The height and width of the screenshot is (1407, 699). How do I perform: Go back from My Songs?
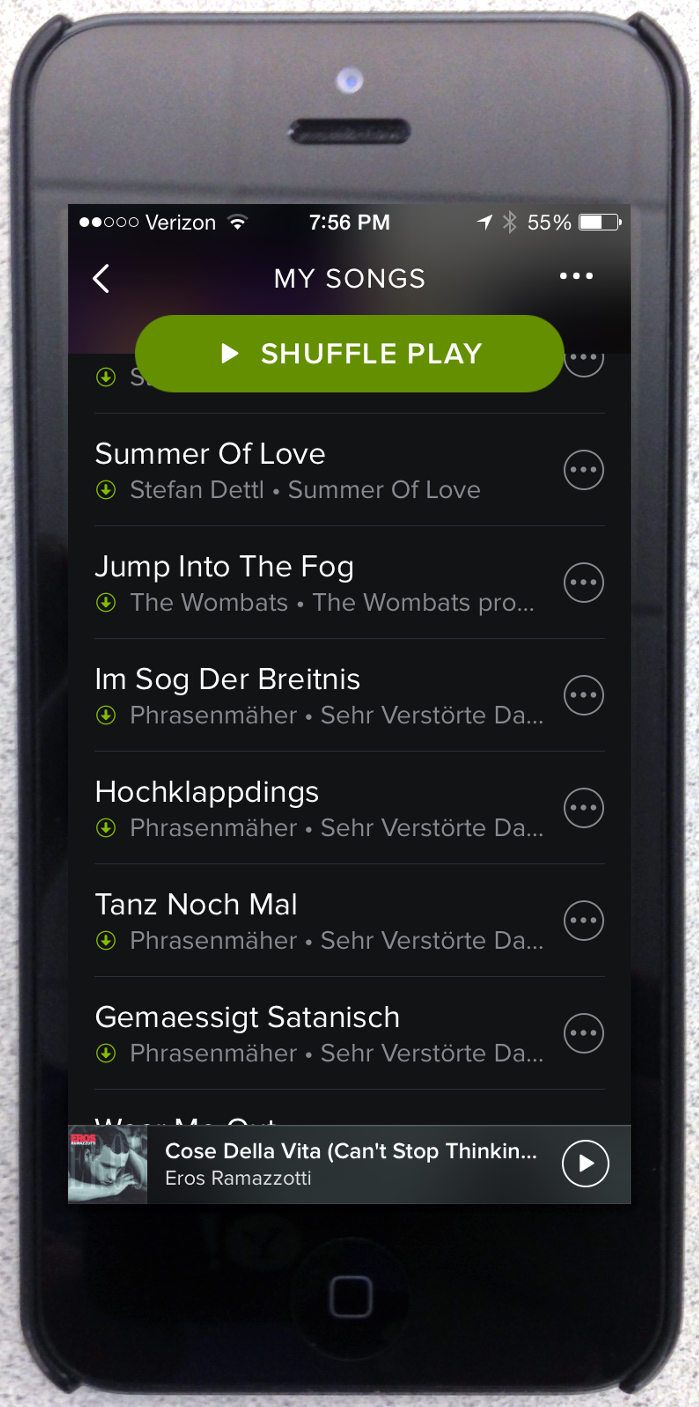tap(101, 278)
